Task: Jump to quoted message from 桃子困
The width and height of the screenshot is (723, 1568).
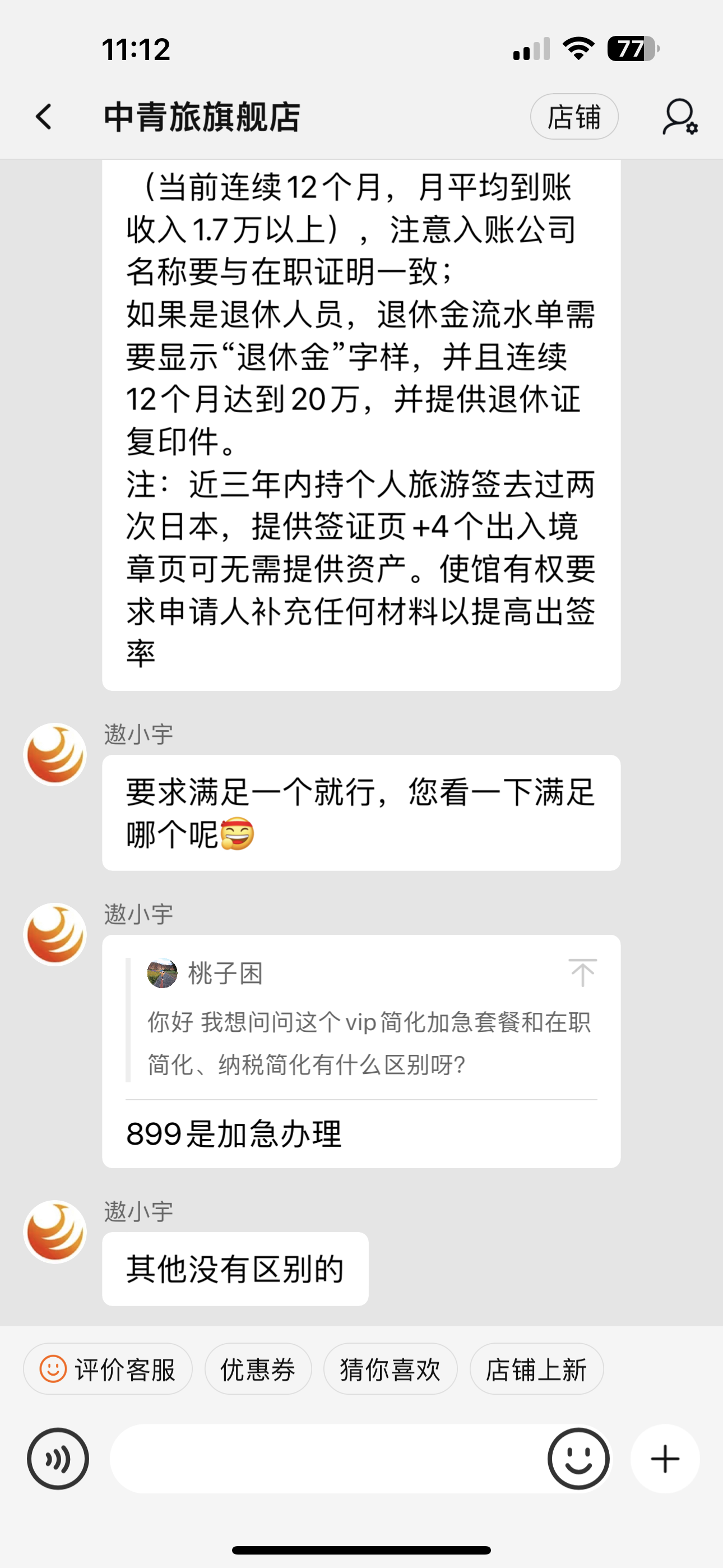Action: (582, 972)
